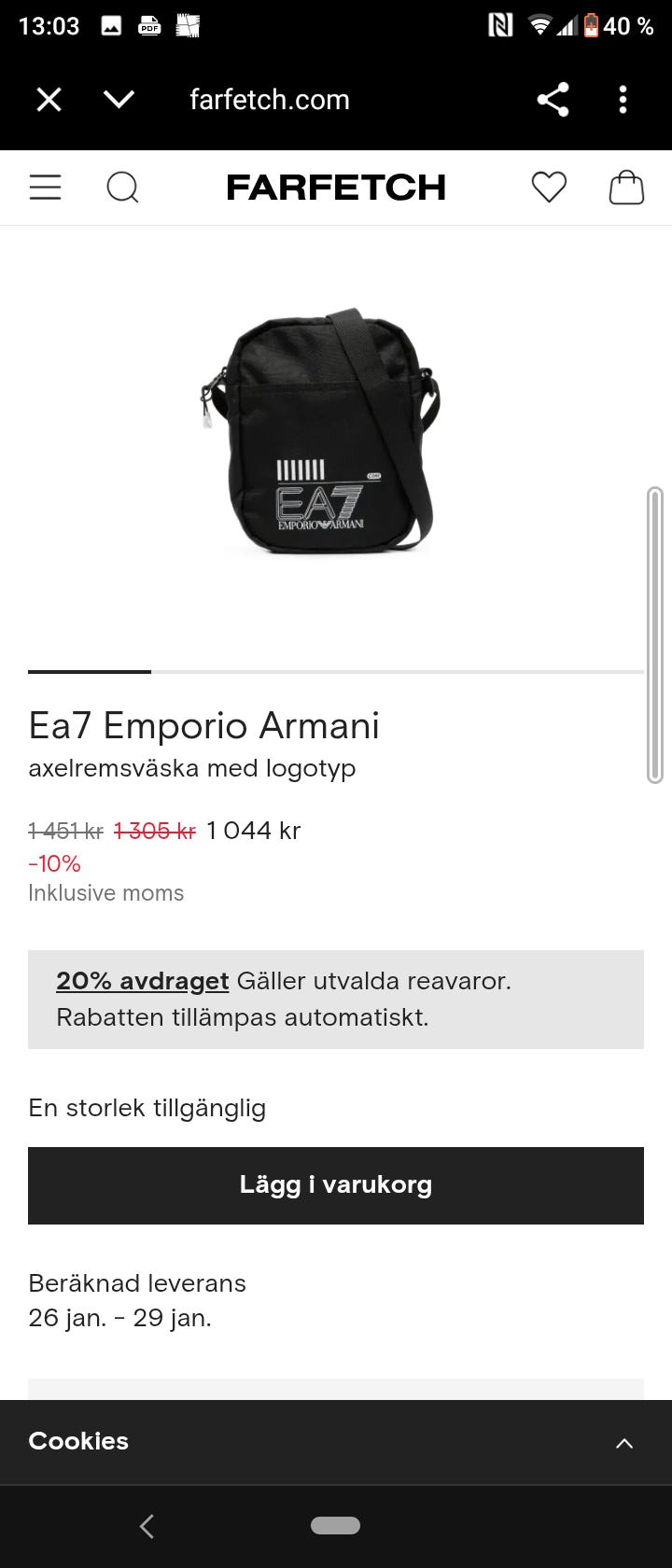Image resolution: width=672 pixels, height=1568 pixels.
Task: Go back with the system back button
Action: [x=147, y=1526]
